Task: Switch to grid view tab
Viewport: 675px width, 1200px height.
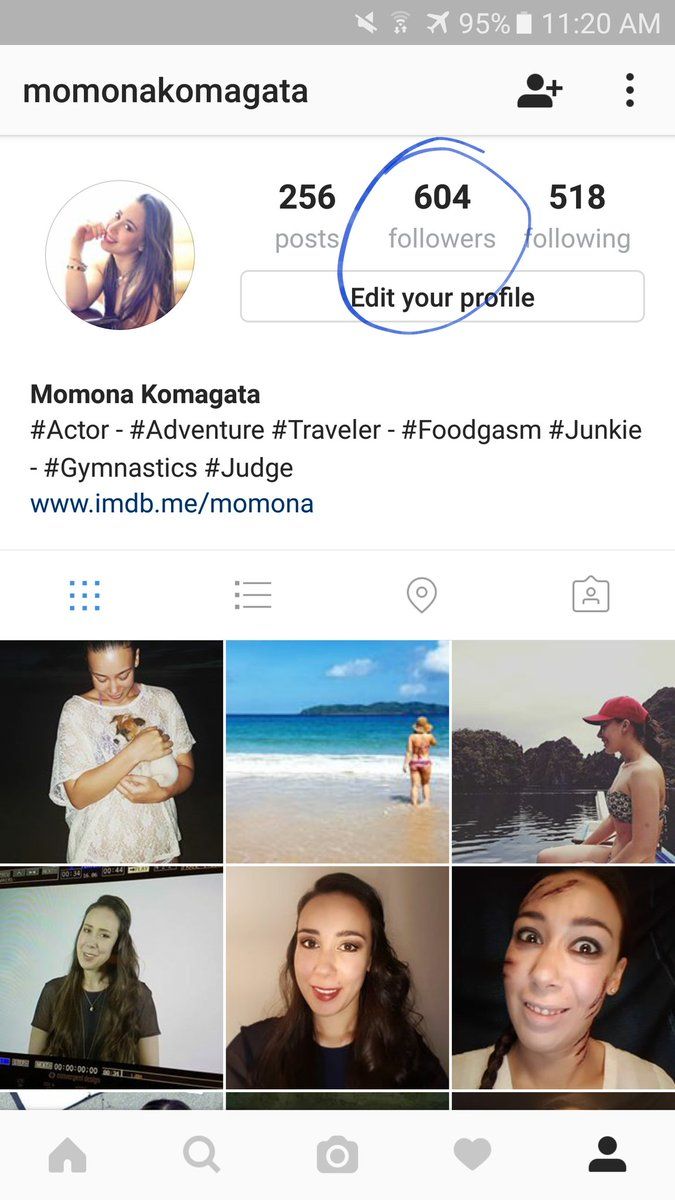Action: tap(85, 596)
